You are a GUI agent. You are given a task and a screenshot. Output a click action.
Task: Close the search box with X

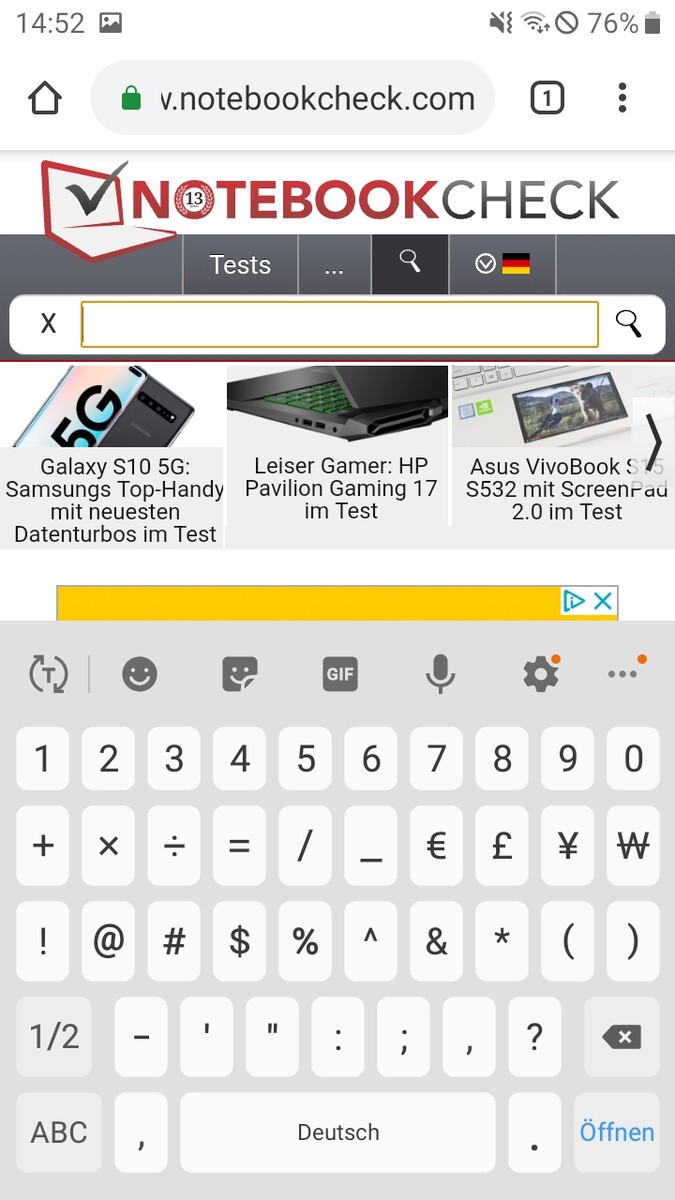tap(48, 324)
